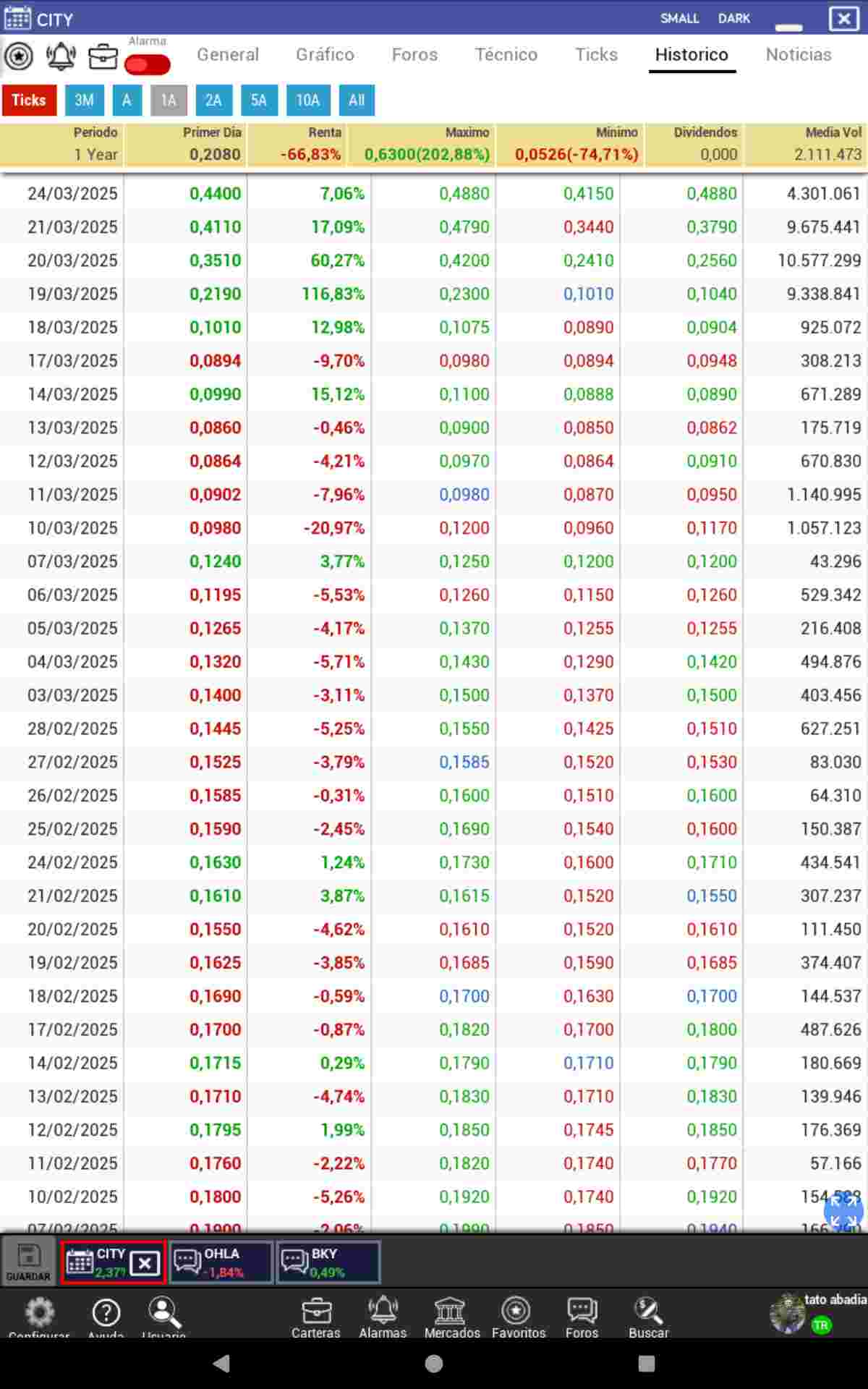Switch to DARK theme

coord(733,19)
